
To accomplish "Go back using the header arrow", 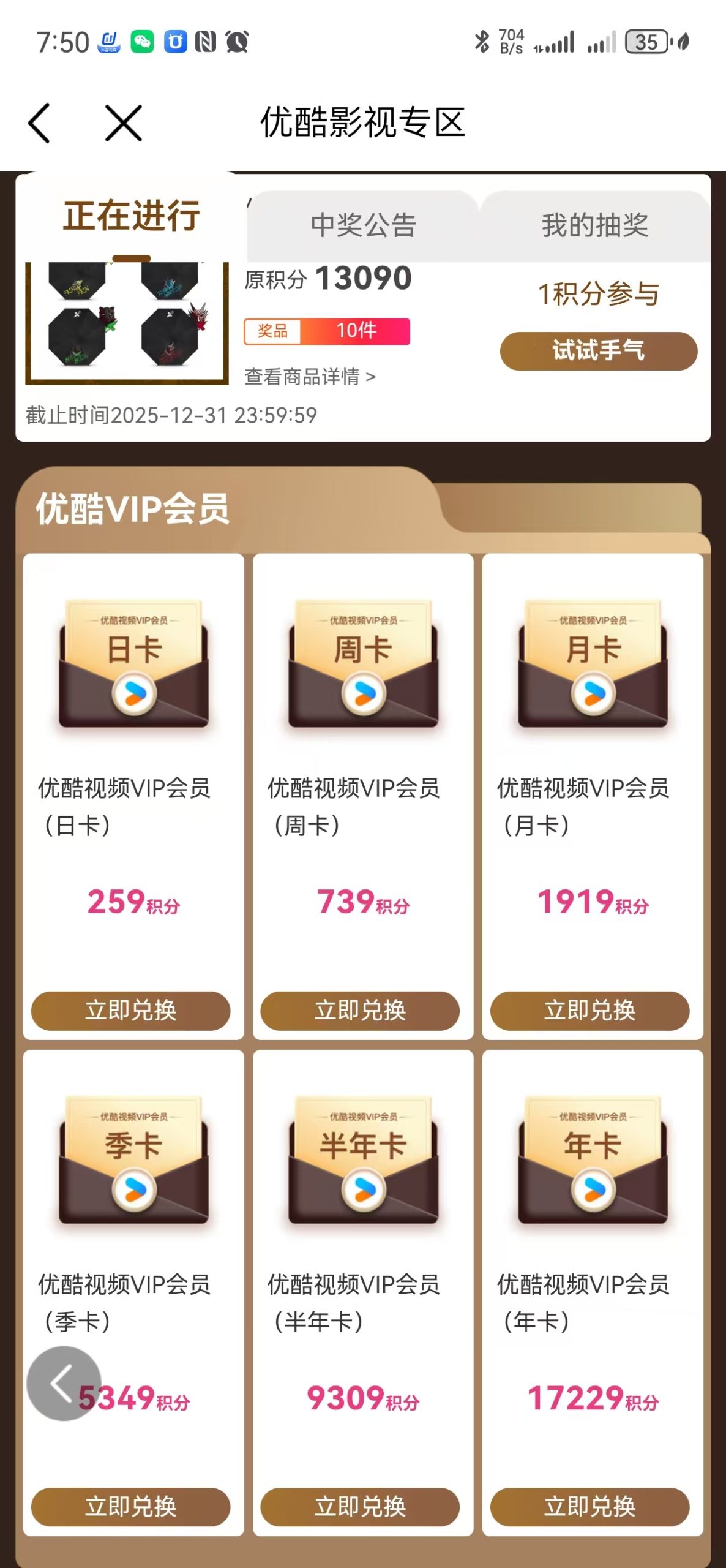I will pyautogui.click(x=39, y=123).
